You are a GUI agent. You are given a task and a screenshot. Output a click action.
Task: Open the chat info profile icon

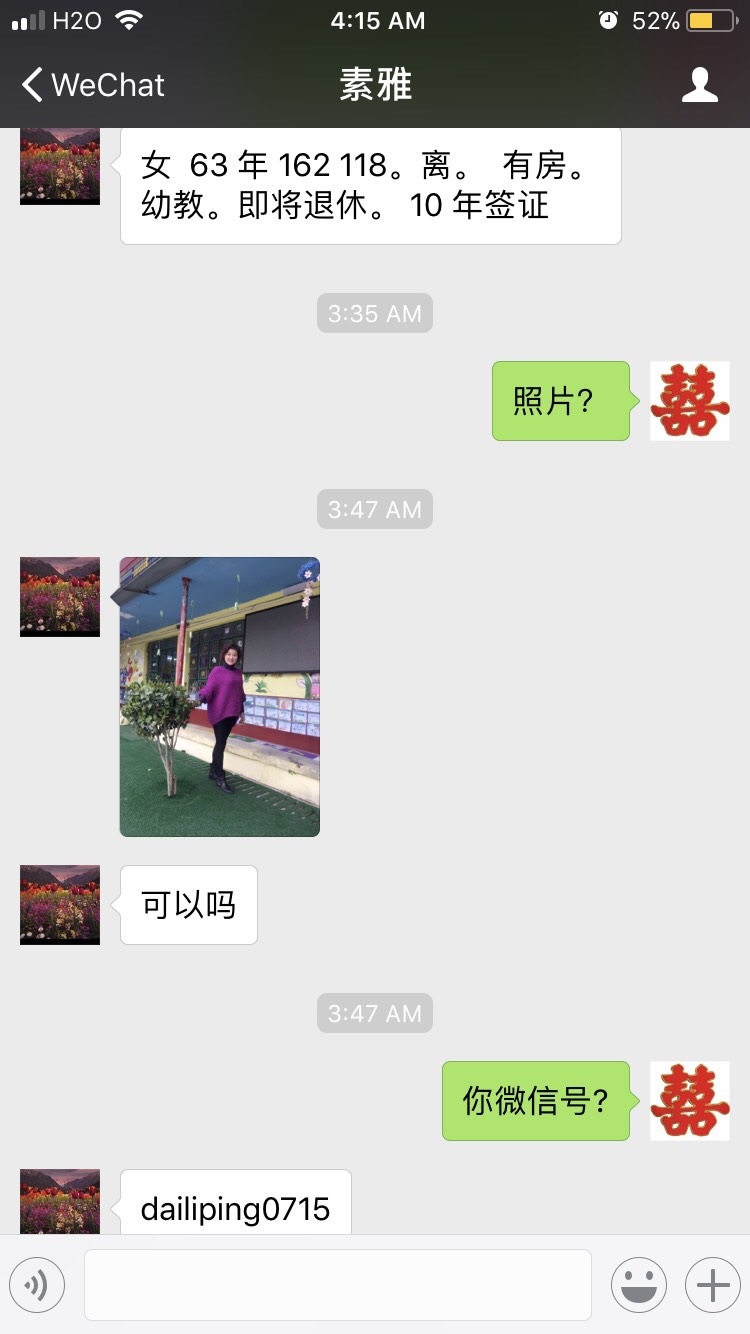click(700, 85)
